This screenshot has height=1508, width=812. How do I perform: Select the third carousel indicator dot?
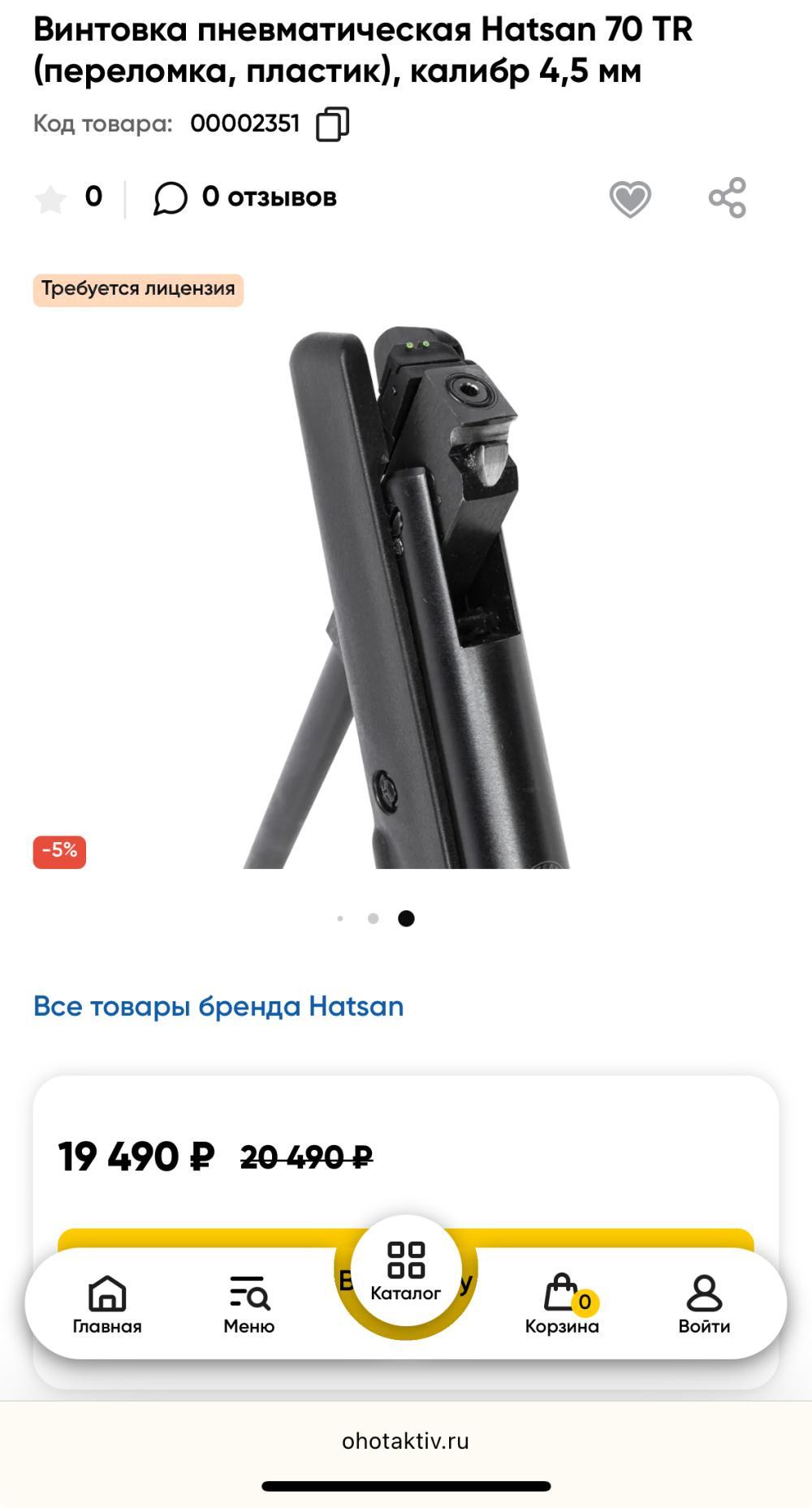tap(406, 918)
